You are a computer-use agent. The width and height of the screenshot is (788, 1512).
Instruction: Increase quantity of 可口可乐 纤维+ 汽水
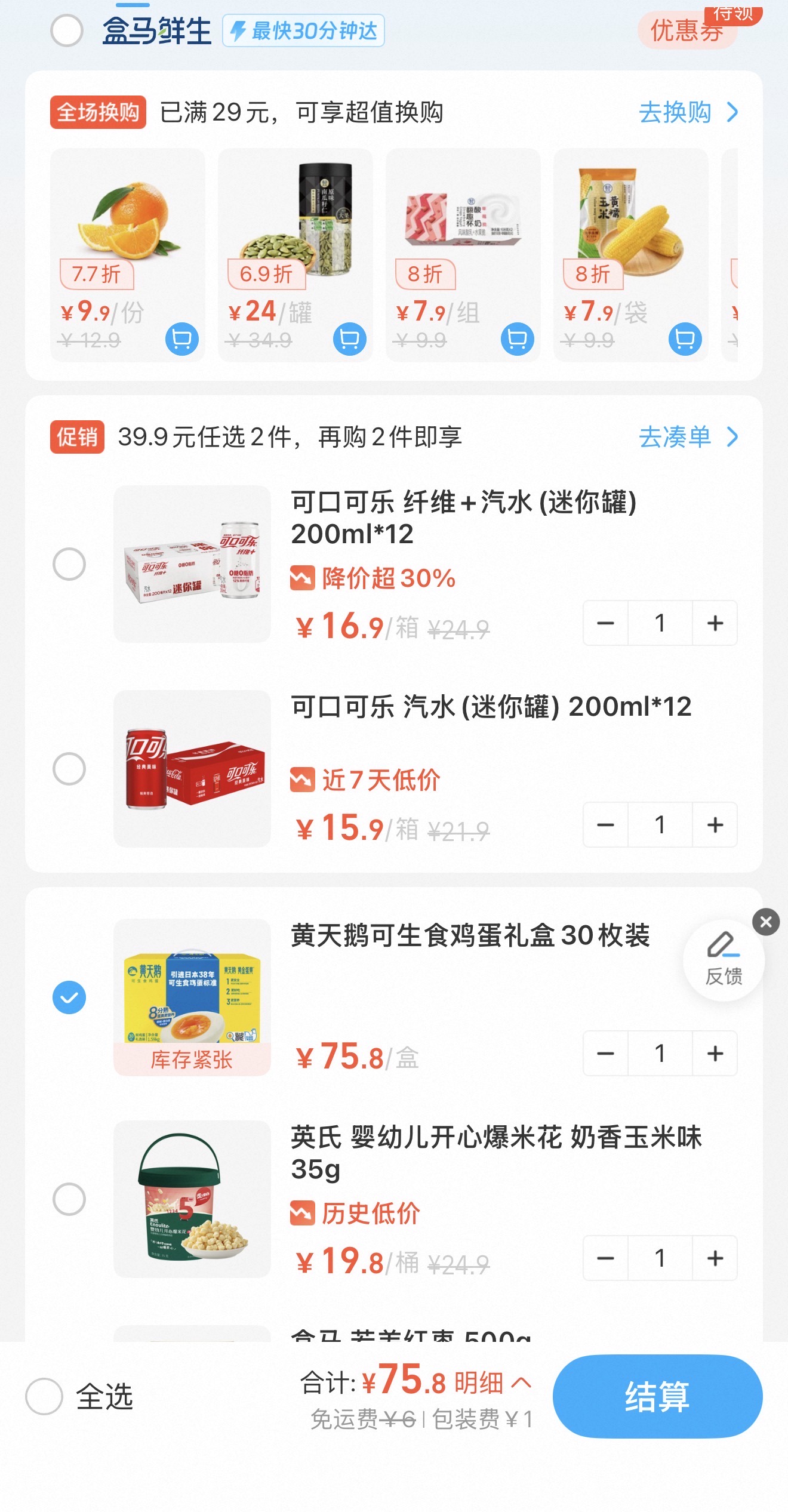tap(715, 623)
